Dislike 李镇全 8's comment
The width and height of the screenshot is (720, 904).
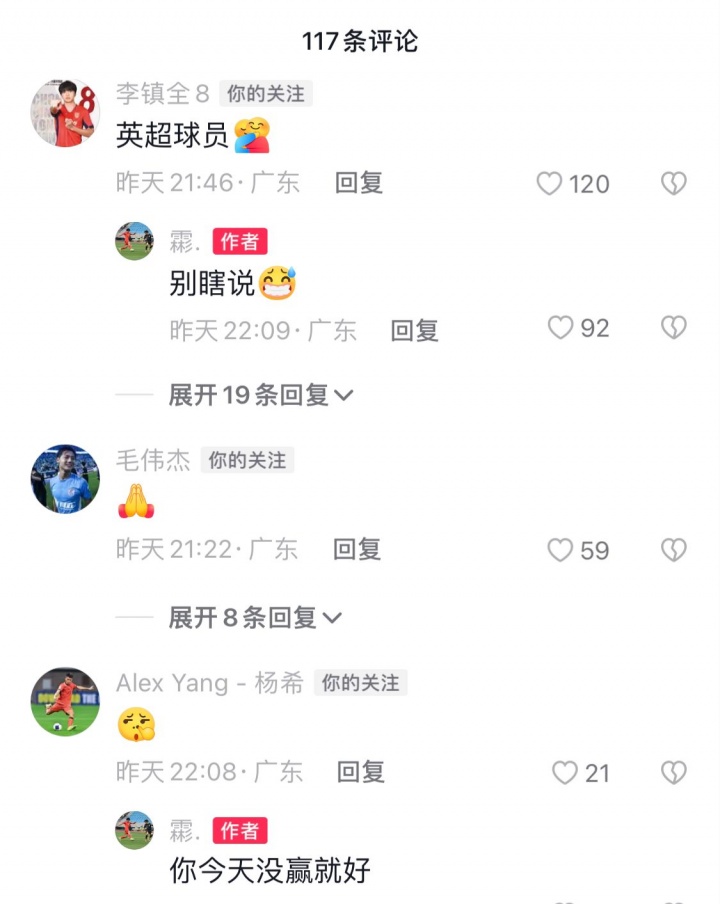pyautogui.click(x=674, y=184)
